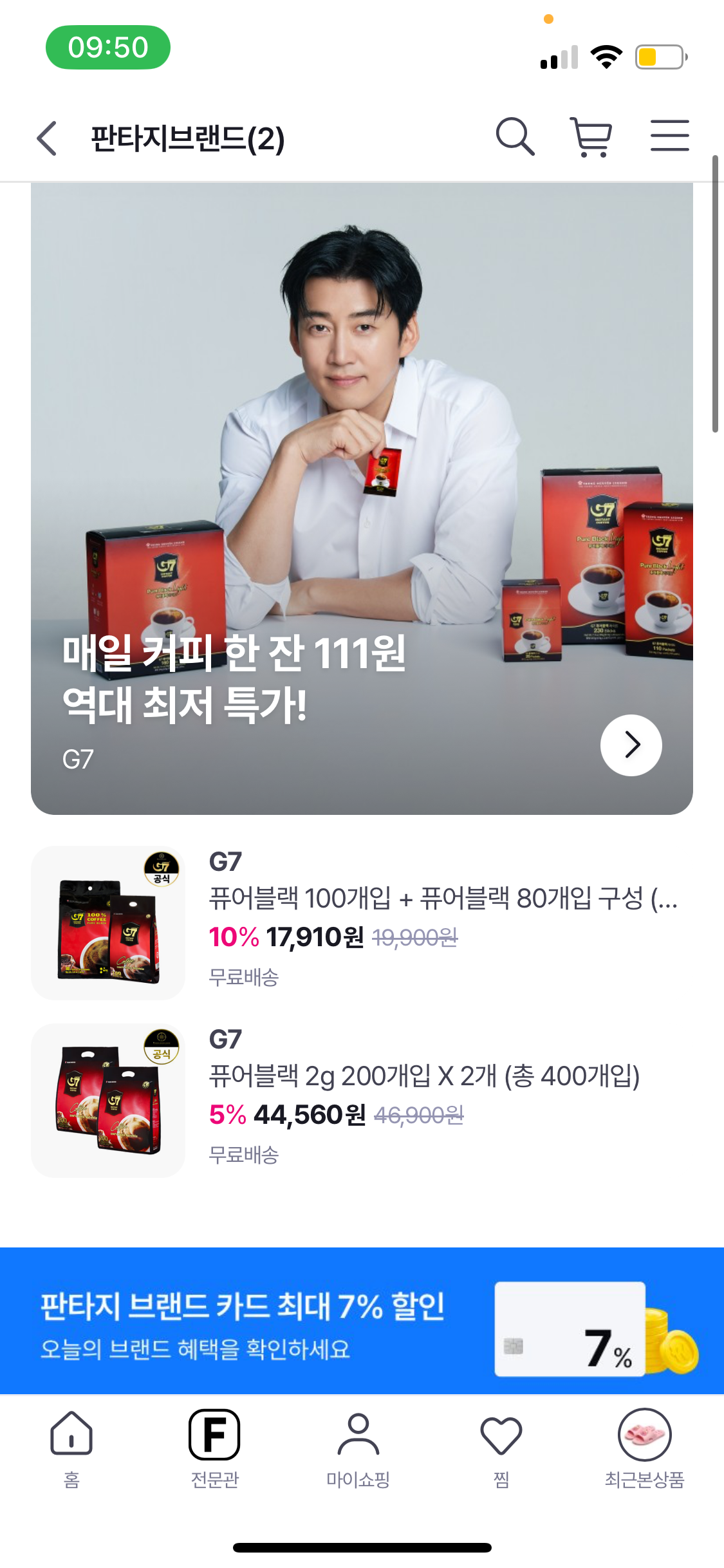
Task: Switch to the 전문관 tab
Action: [x=214, y=1448]
